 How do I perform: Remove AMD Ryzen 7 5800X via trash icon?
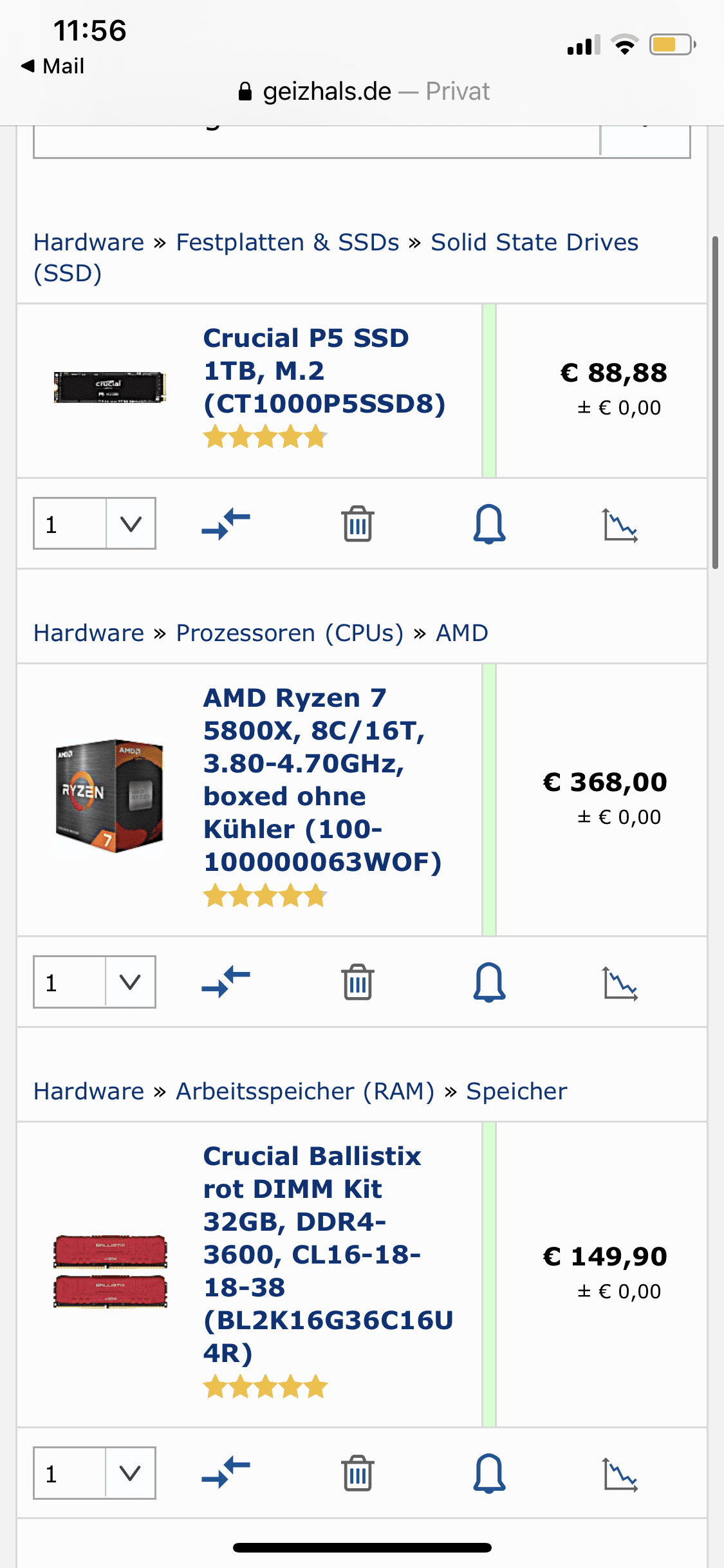(x=357, y=982)
